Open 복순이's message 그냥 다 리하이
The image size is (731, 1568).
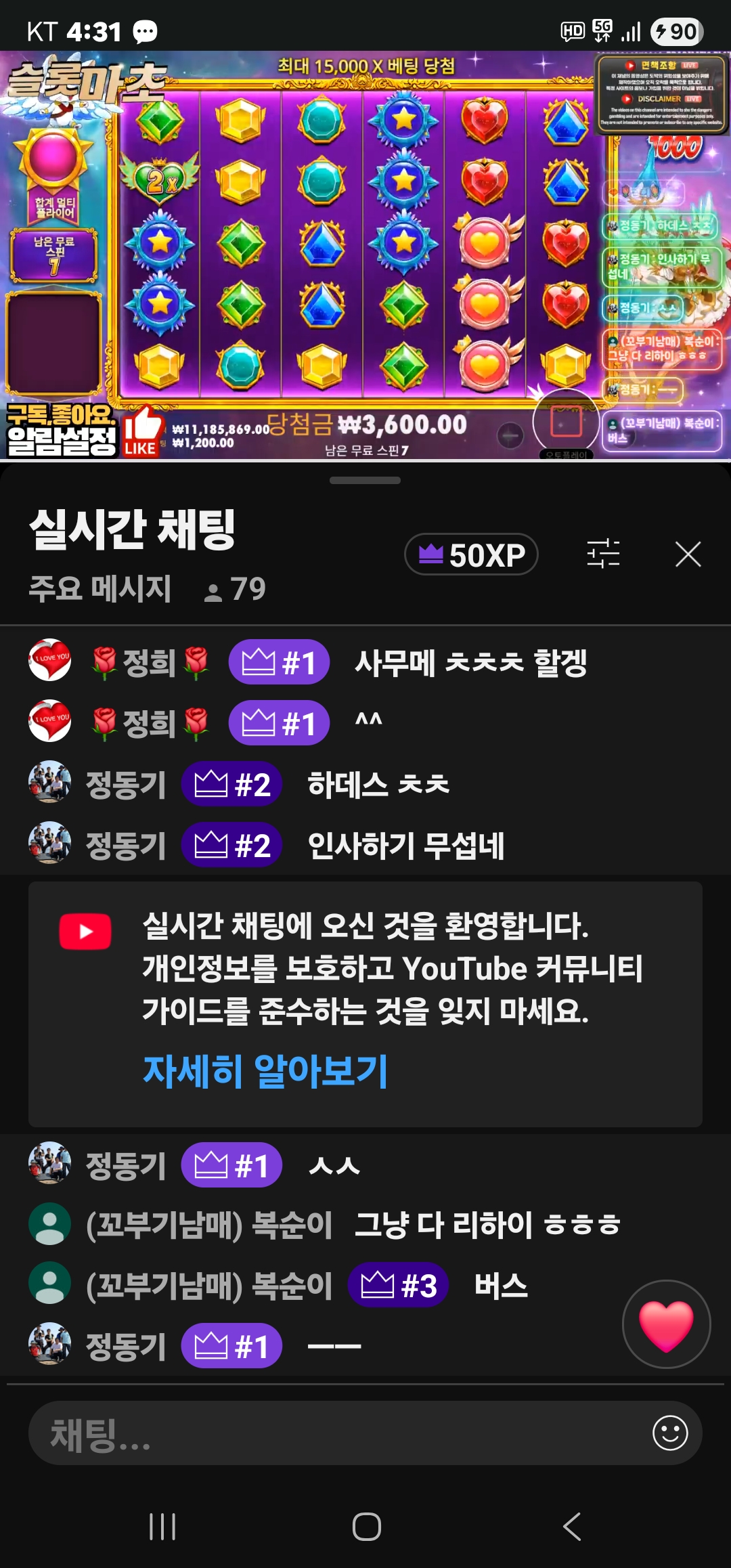pyautogui.click(x=487, y=1225)
